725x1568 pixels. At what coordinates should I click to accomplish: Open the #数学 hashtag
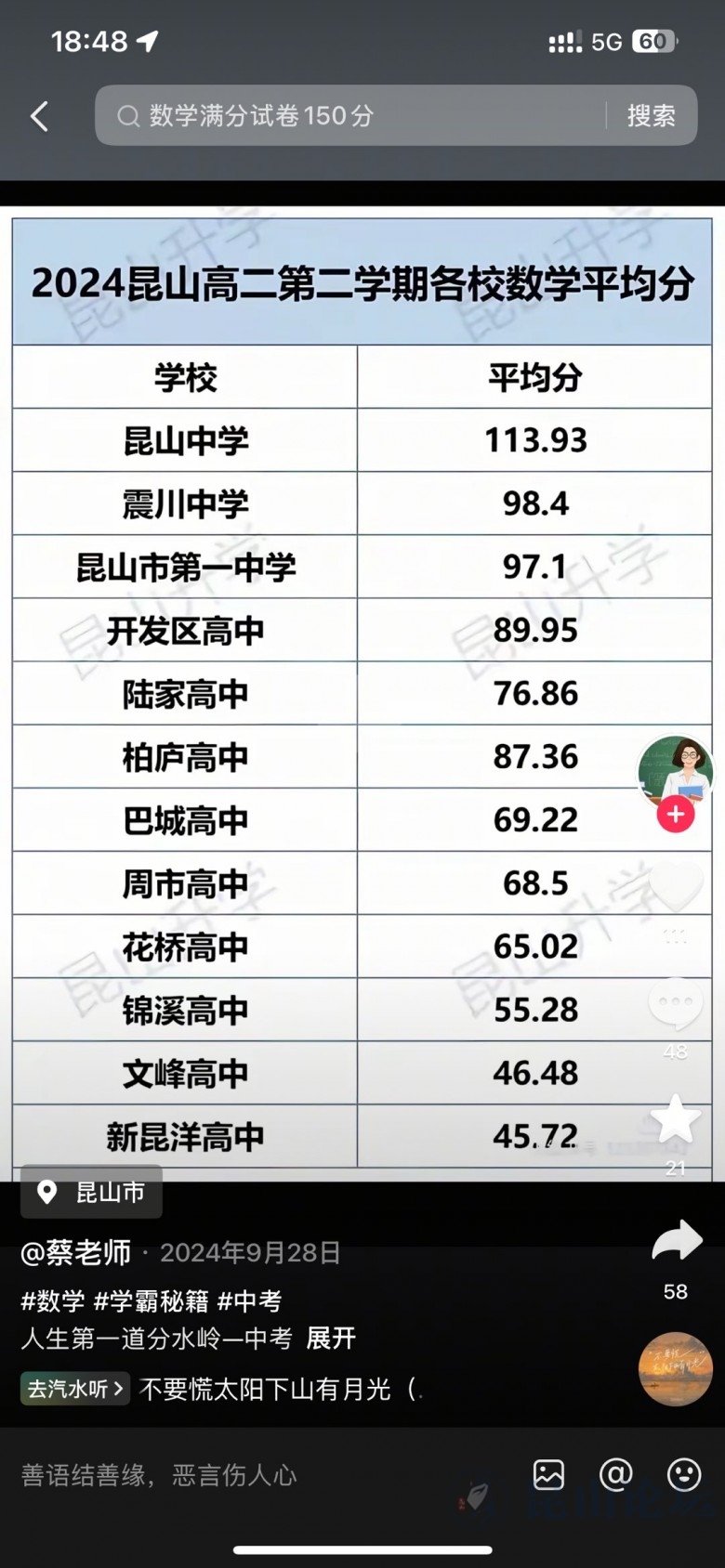click(x=53, y=1300)
